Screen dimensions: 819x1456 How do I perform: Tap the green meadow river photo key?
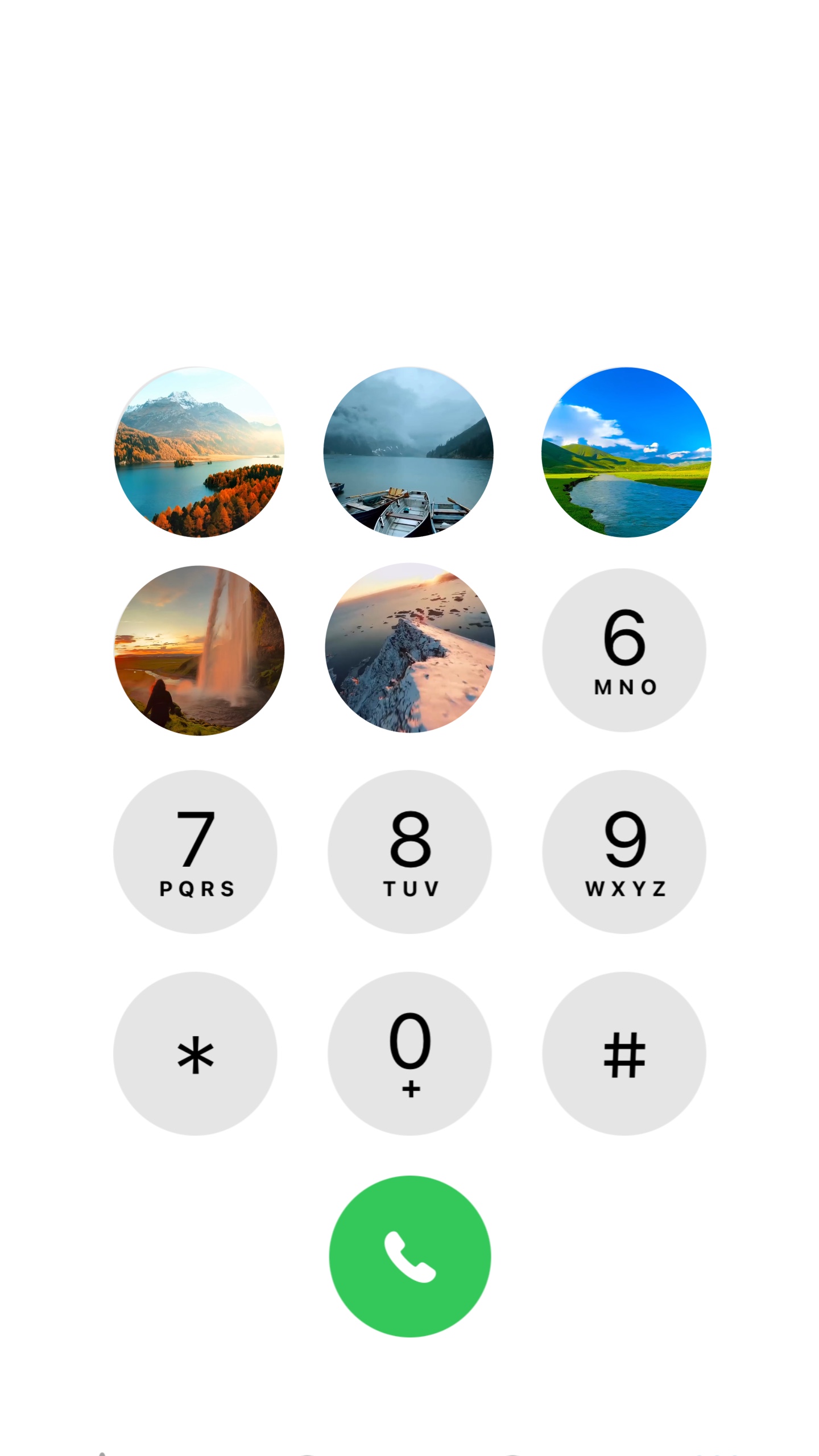click(626, 452)
